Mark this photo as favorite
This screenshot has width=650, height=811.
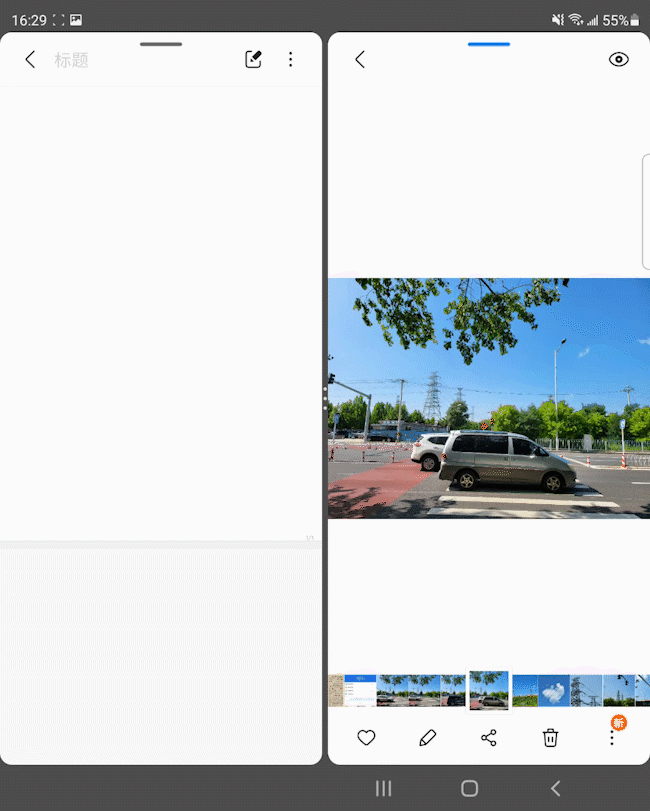366,738
